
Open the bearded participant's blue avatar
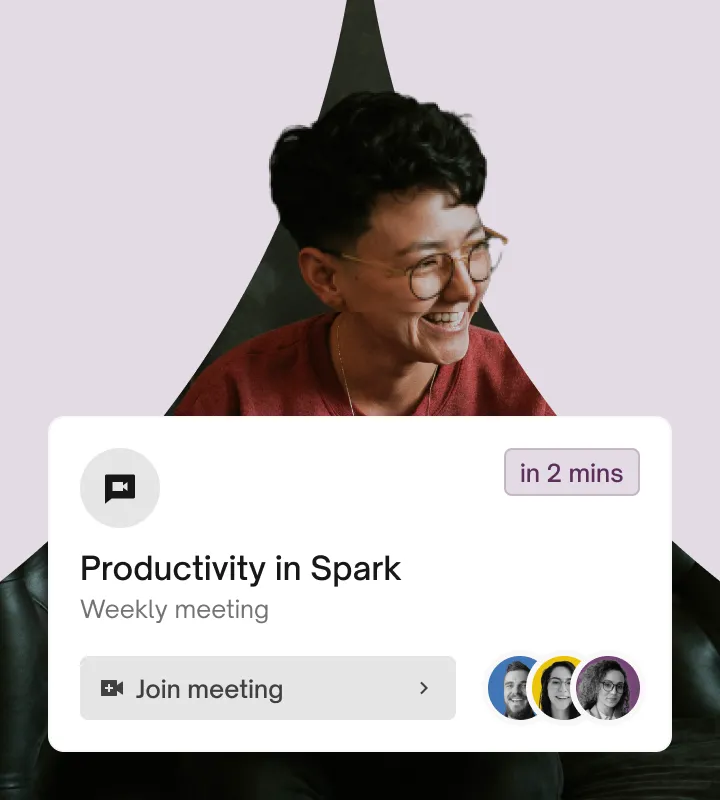pos(515,688)
